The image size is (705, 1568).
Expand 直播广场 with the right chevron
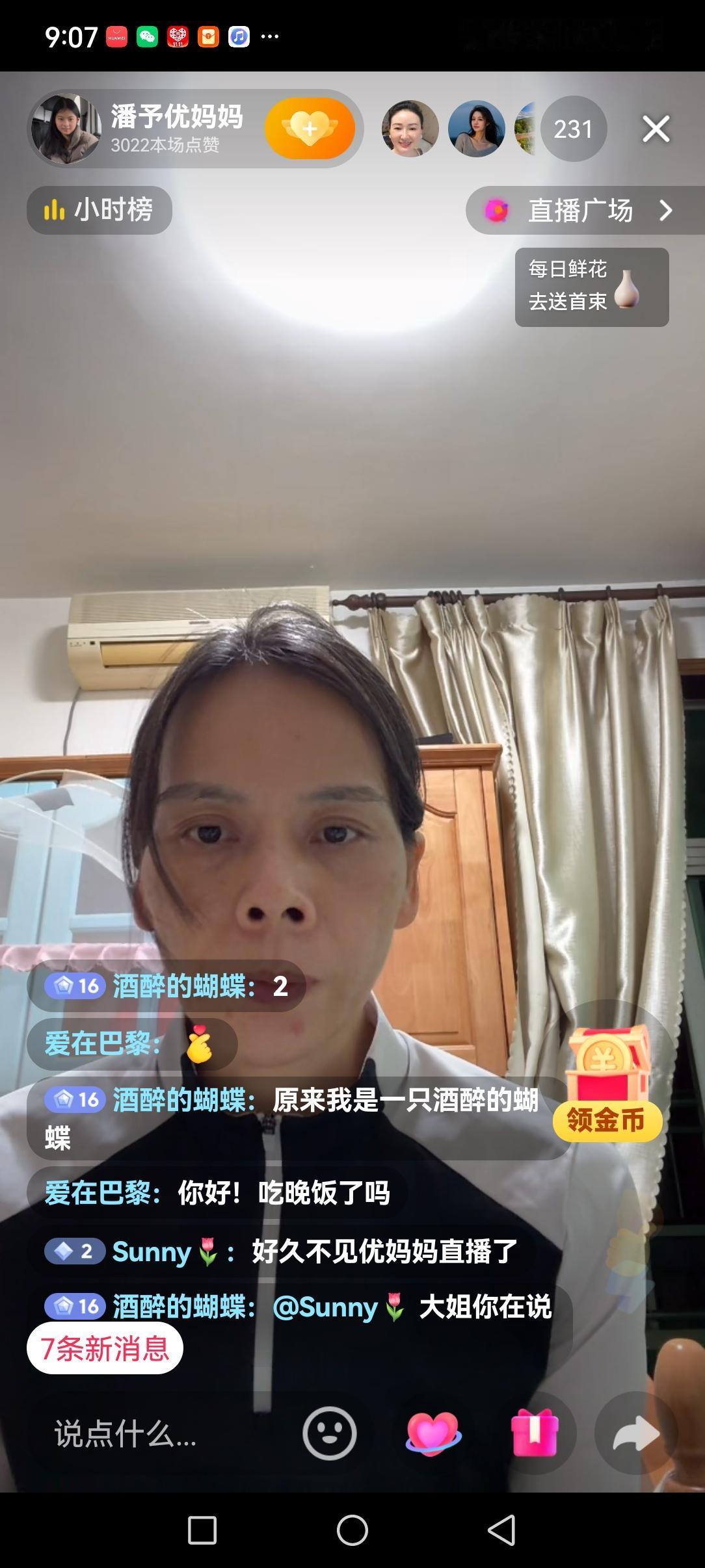pyautogui.click(x=665, y=211)
